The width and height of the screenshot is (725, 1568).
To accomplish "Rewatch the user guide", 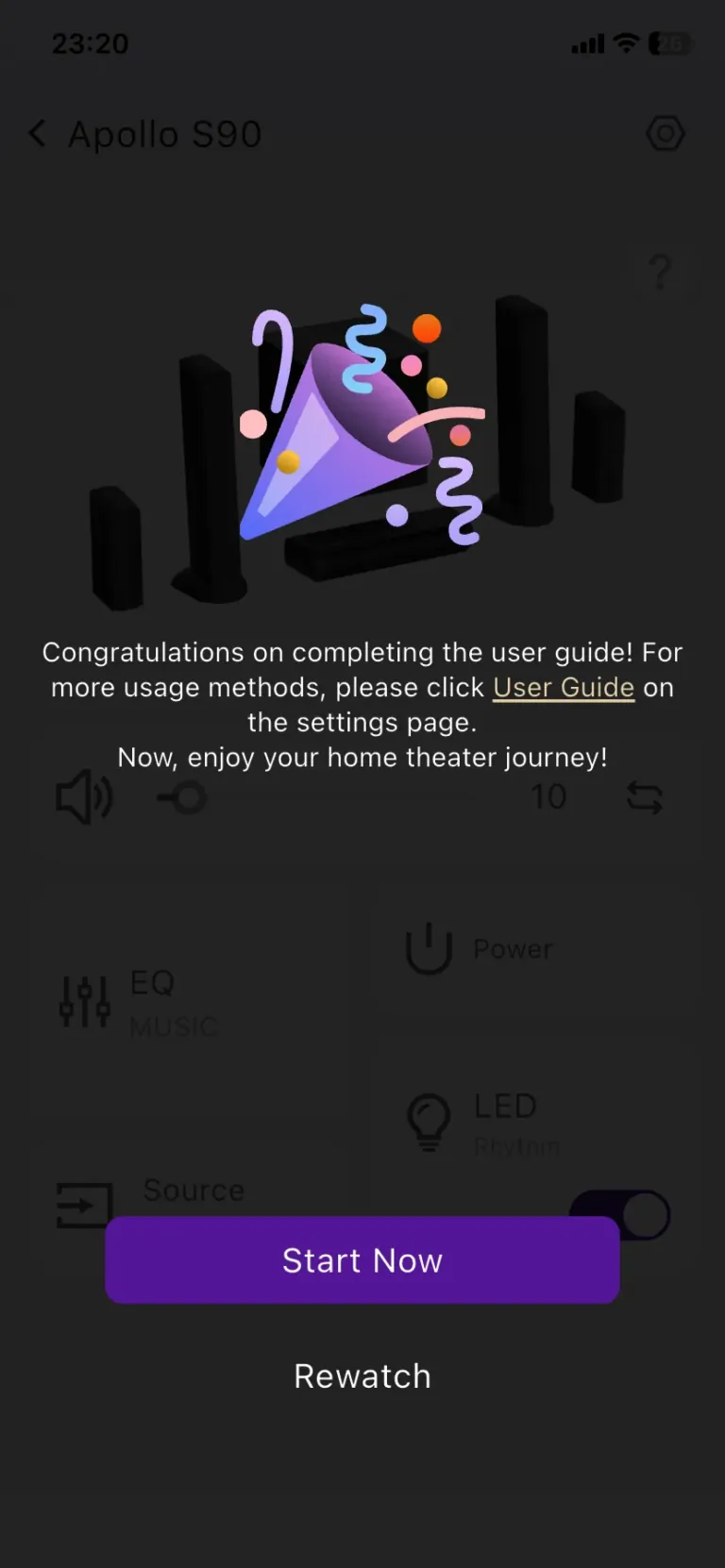I will pyautogui.click(x=362, y=1376).
